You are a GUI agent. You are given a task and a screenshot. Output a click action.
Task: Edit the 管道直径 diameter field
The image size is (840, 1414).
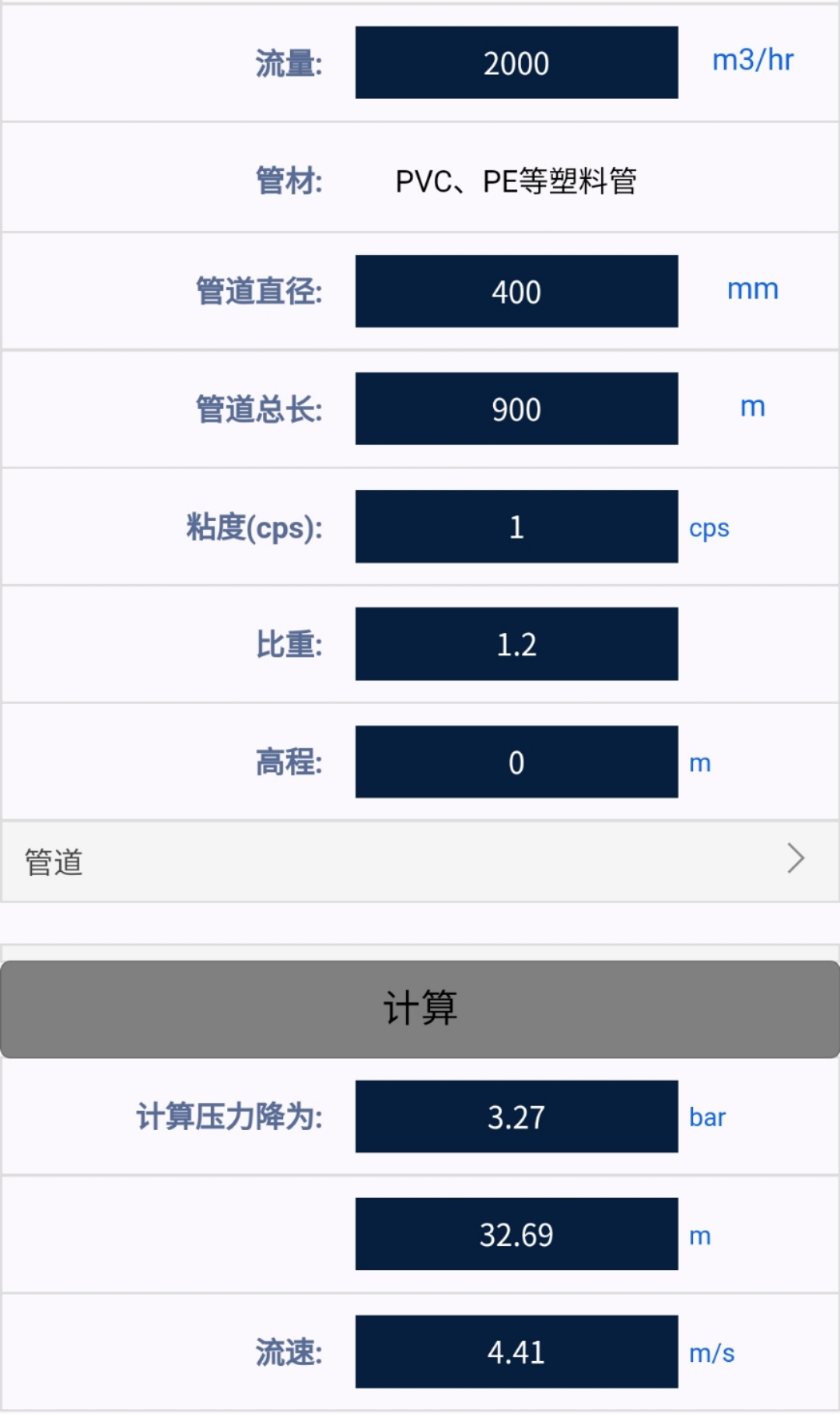(516, 292)
